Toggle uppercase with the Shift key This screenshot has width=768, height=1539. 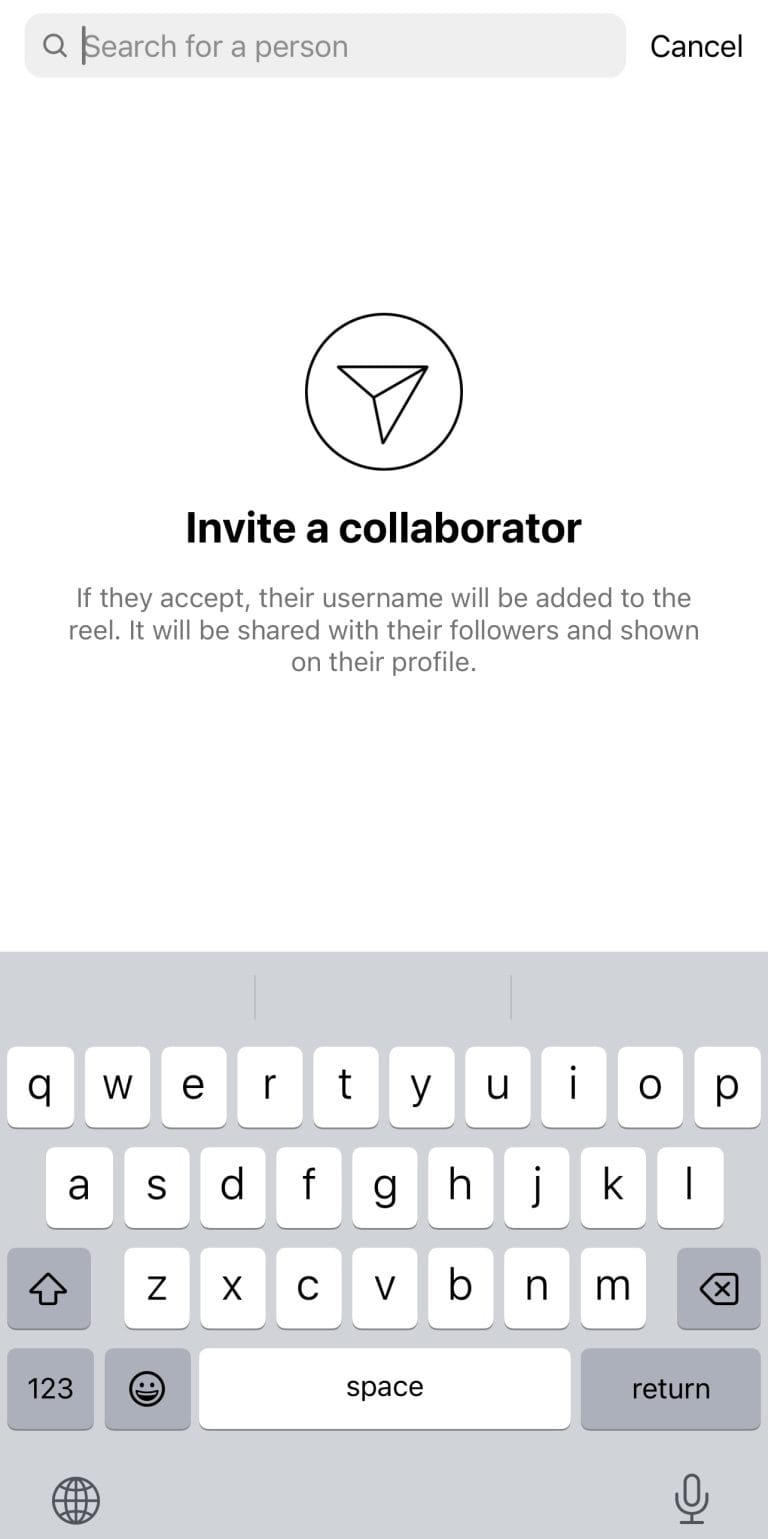tap(49, 1288)
